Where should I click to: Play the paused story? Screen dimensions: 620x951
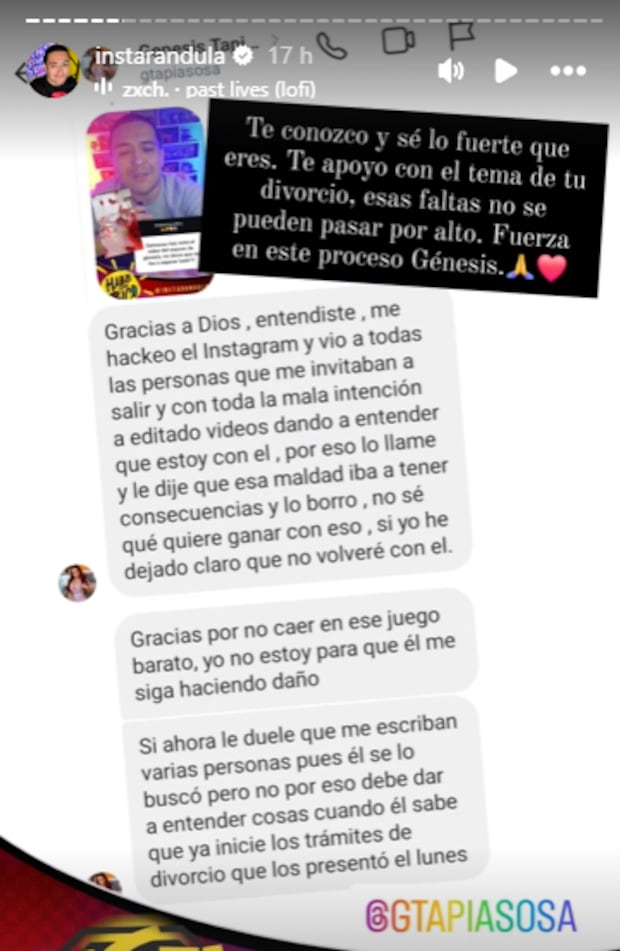[x=506, y=70]
